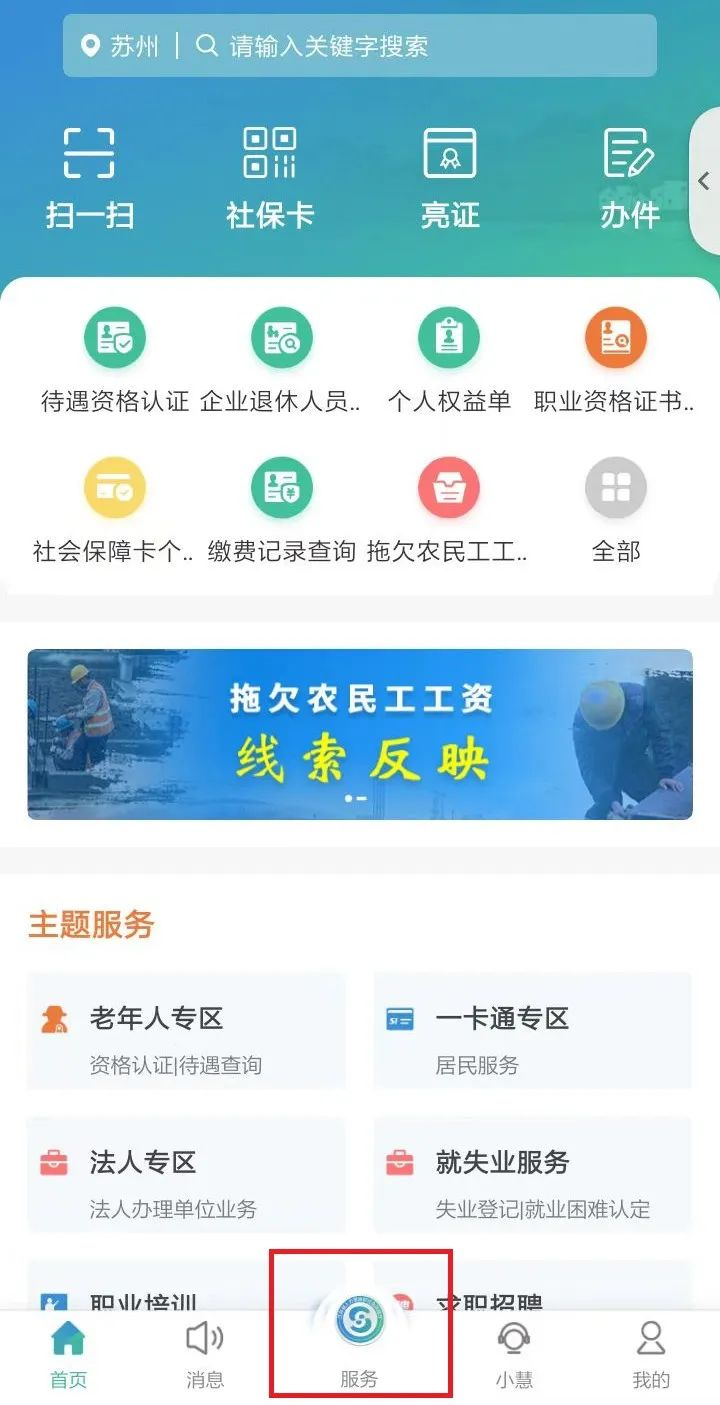Viewport: 720px width, 1405px height.
Task: Open 办件 section
Action: [630, 178]
